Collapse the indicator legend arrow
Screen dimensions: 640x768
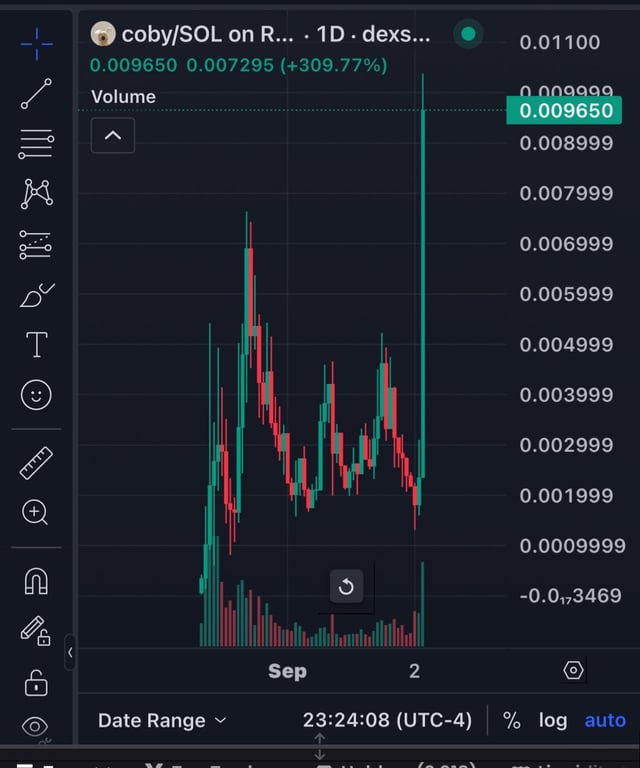click(113, 135)
